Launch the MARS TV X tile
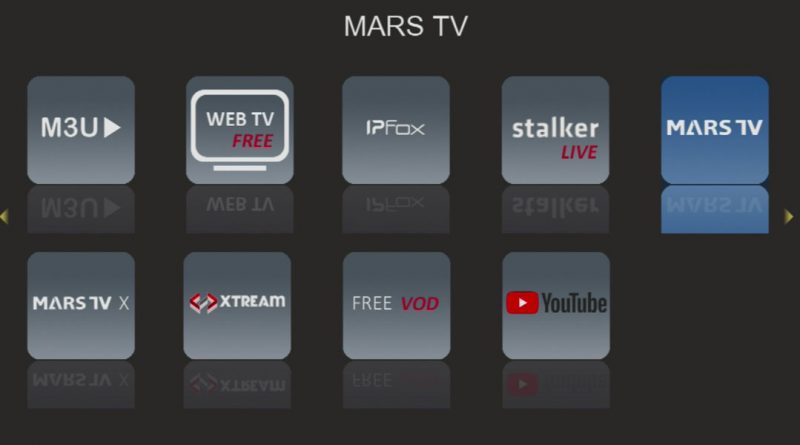 click(81, 305)
